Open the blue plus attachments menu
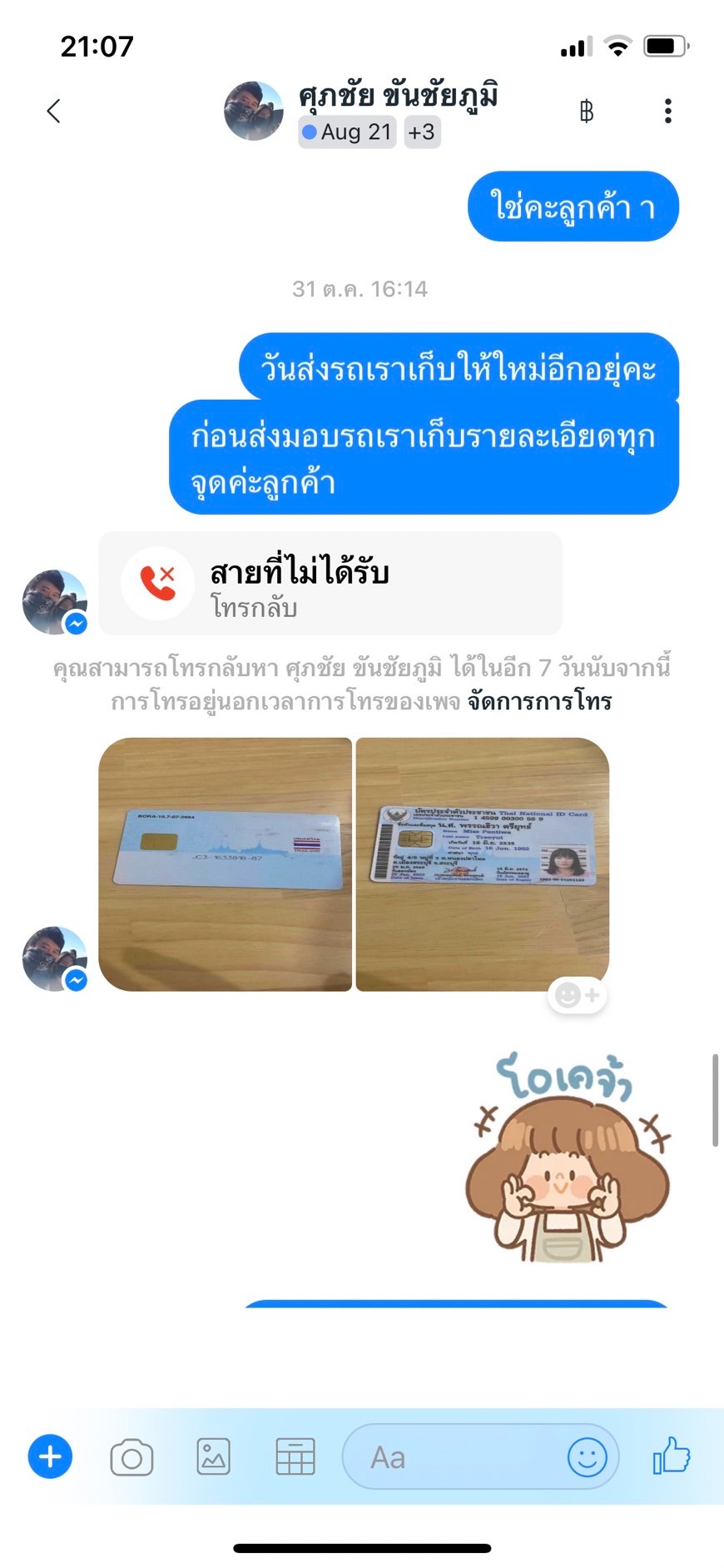724x1568 pixels. click(x=51, y=1457)
